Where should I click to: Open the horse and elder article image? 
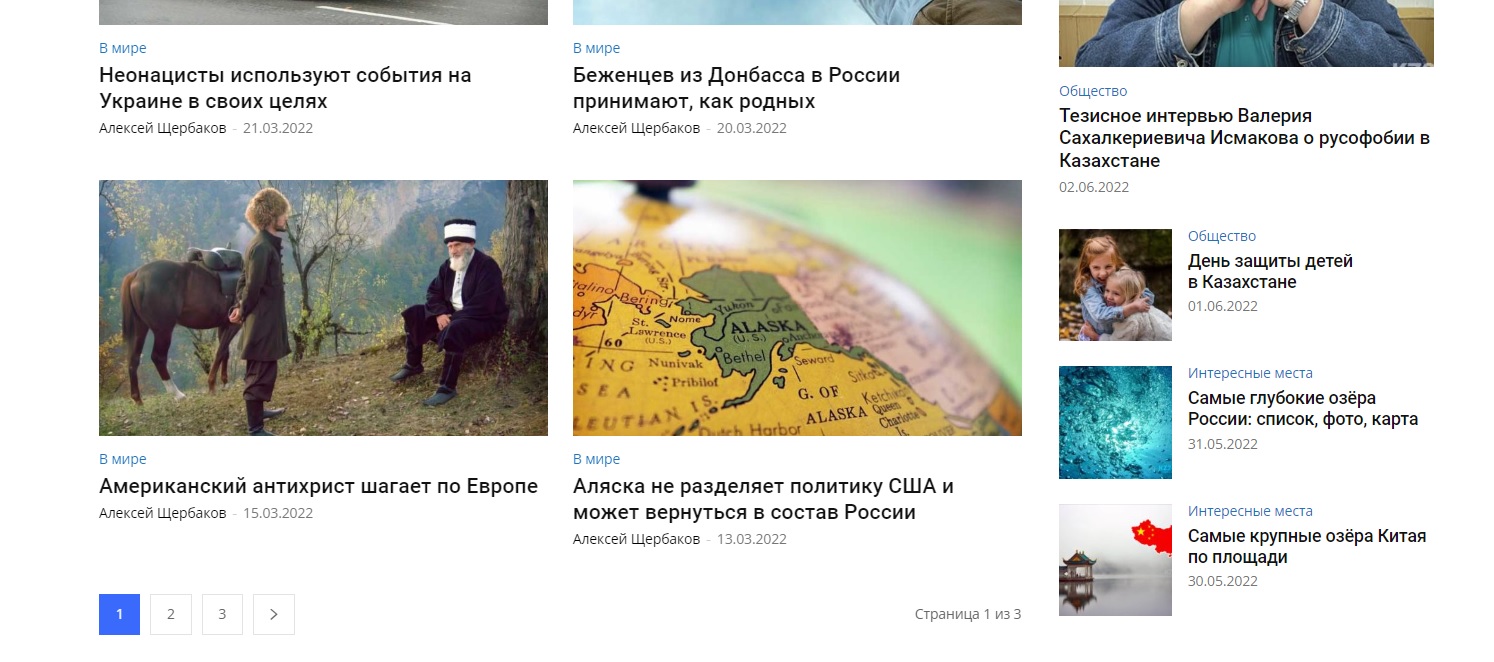point(323,308)
